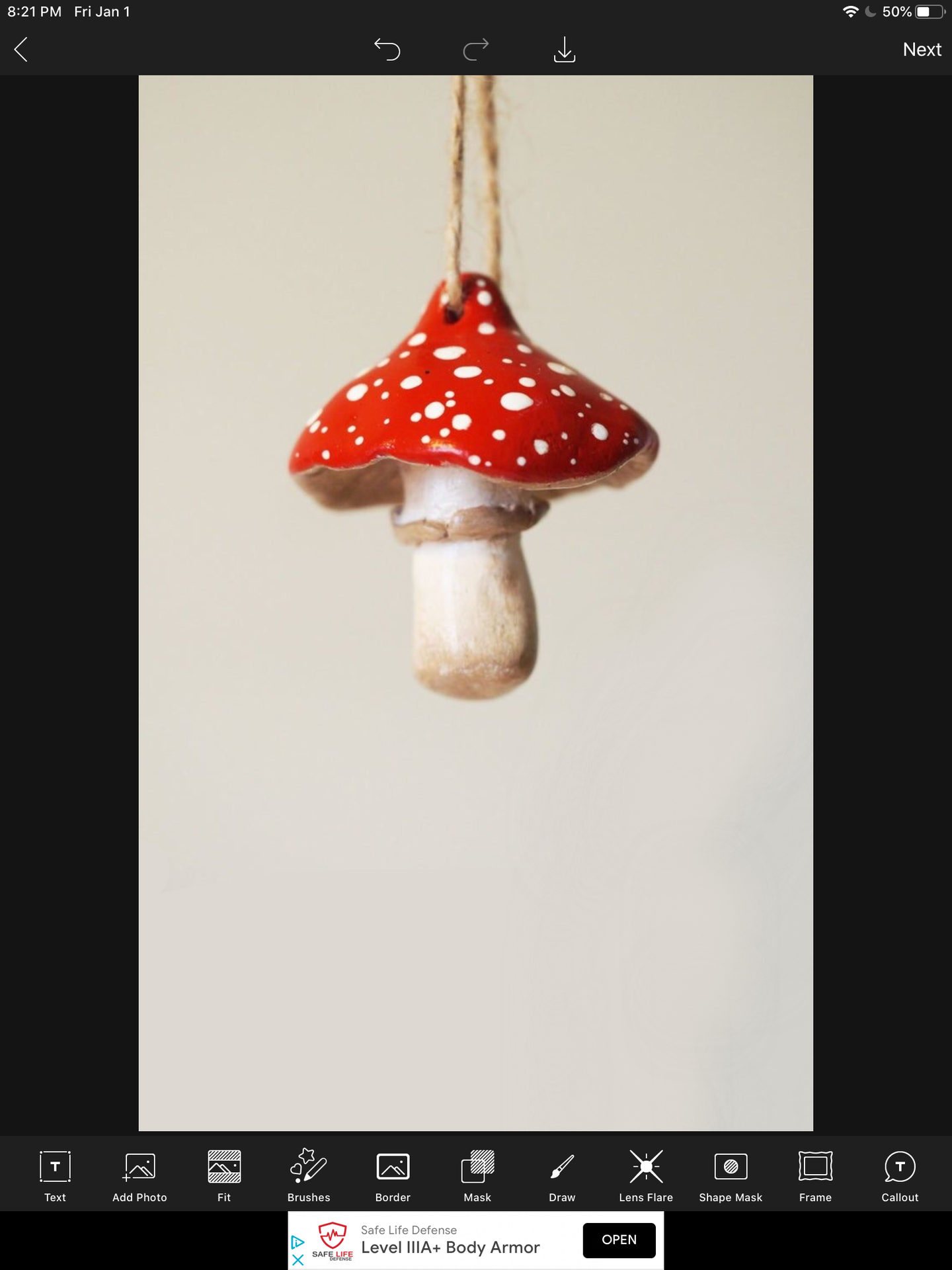Choose the Brushes tool

pyautogui.click(x=309, y=1175)
